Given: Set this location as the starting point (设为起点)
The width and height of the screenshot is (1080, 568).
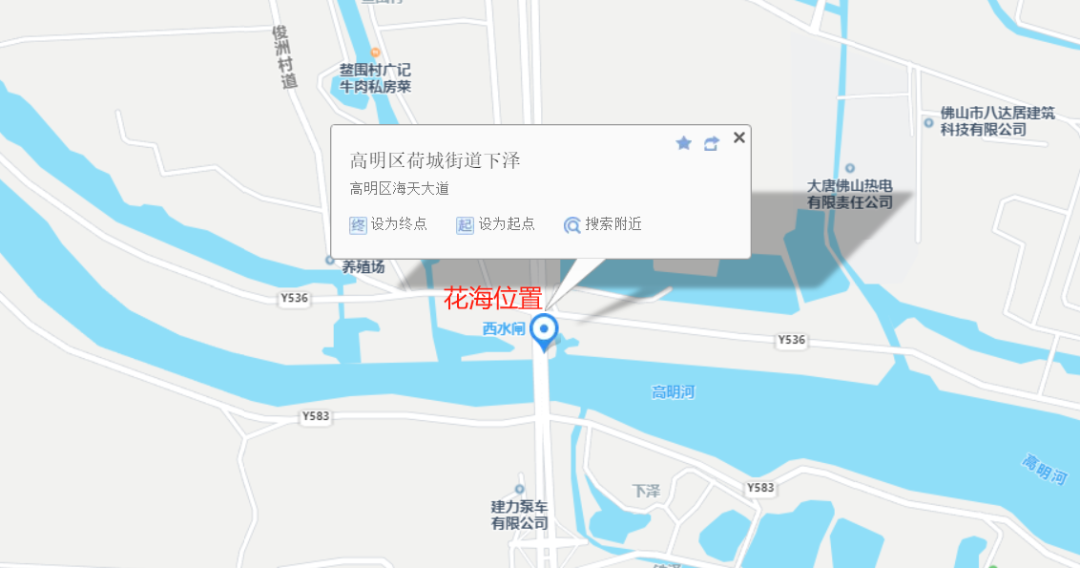Looking at the screenshot, I should tap(496, 224).
